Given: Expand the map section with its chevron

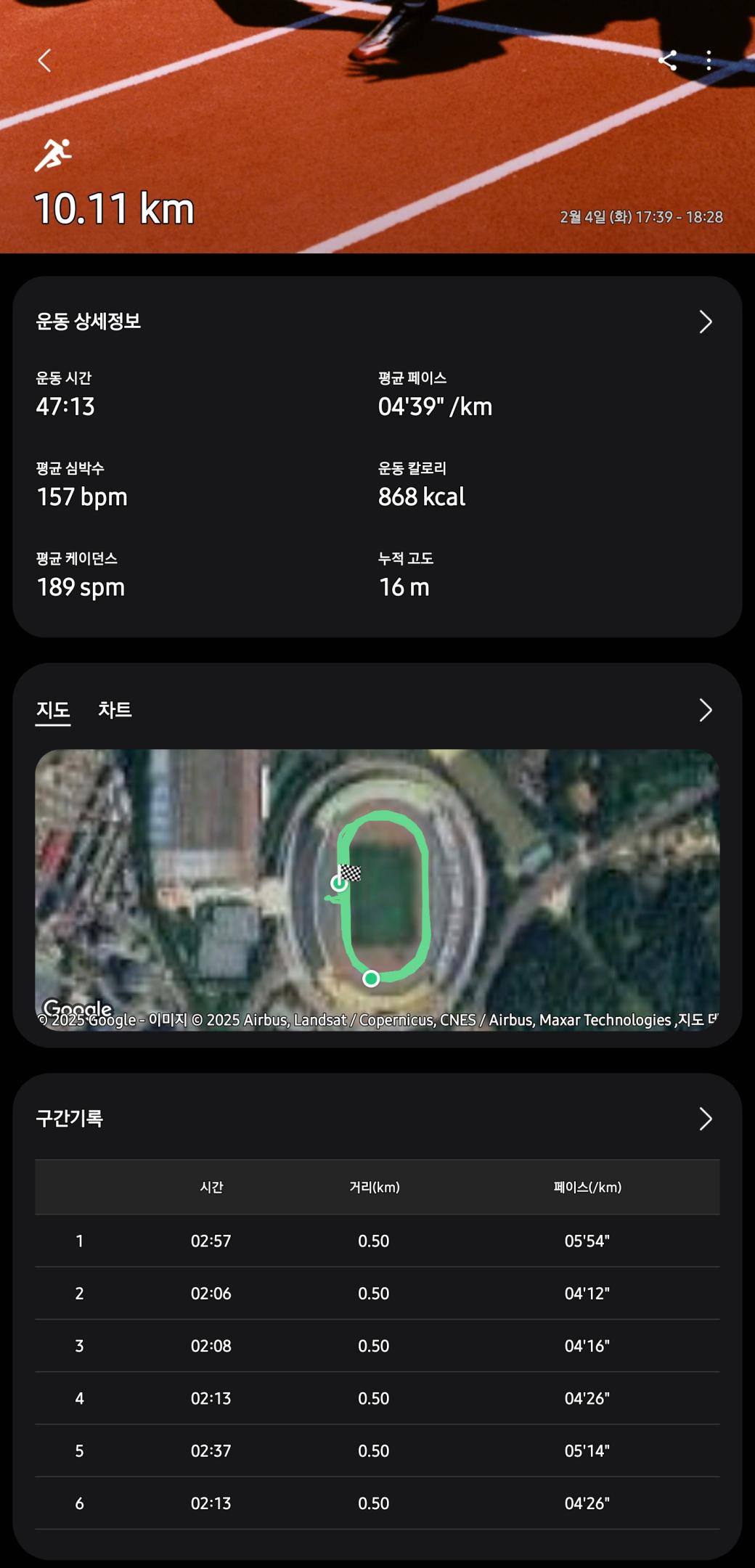Looking at the screenshot, I should pyautogui.click(x=705, y=710).
